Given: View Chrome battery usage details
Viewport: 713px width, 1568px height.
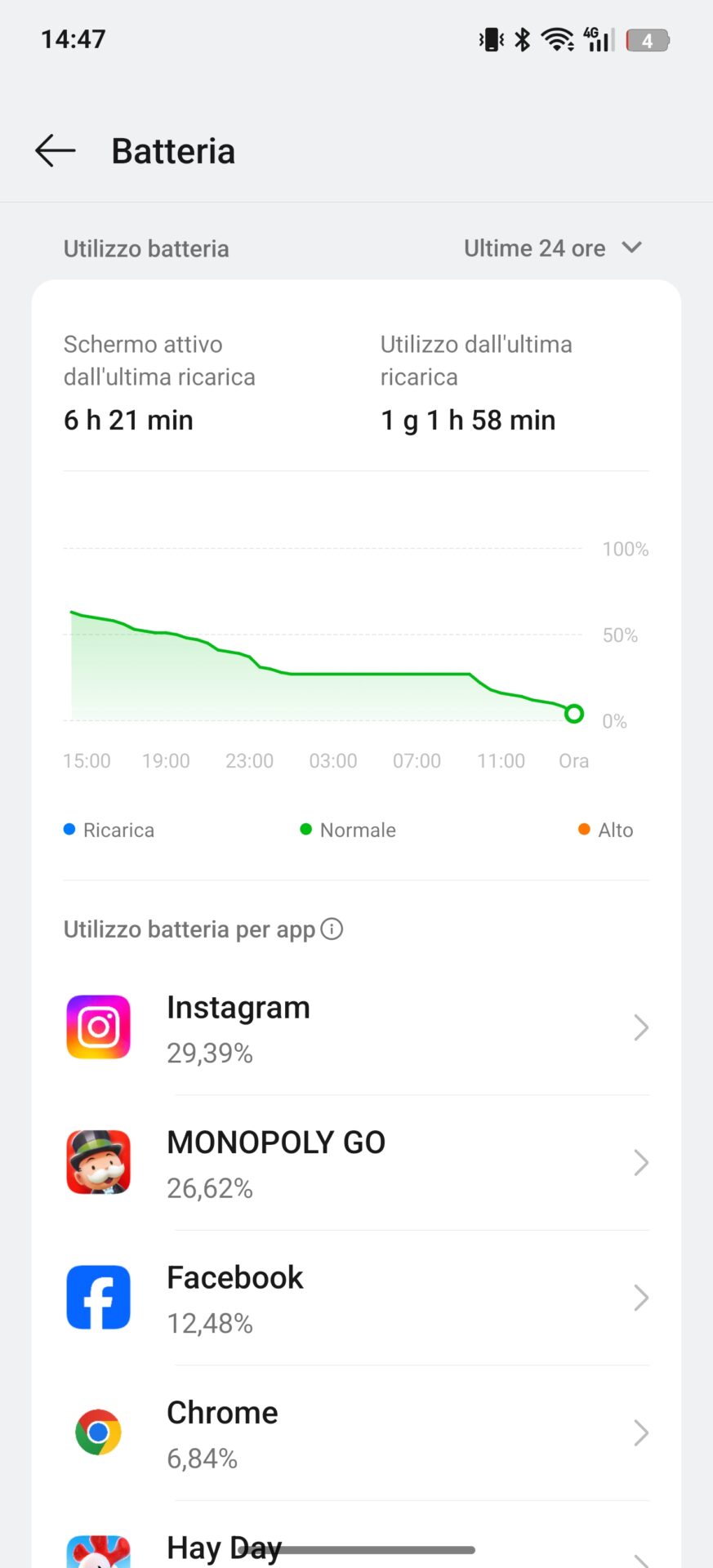Looking at the screenshot, I should click(356, 1433).
